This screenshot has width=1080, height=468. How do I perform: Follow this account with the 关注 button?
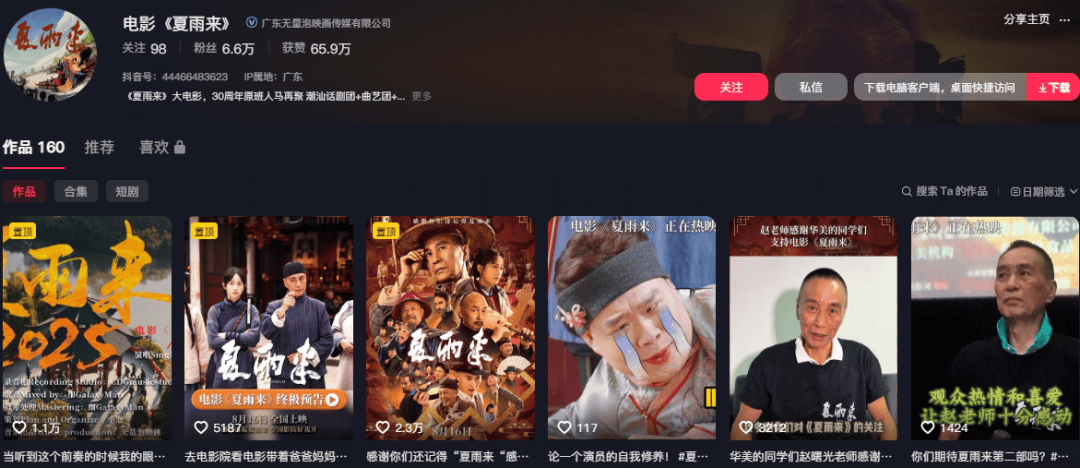[x=731, y=87]
